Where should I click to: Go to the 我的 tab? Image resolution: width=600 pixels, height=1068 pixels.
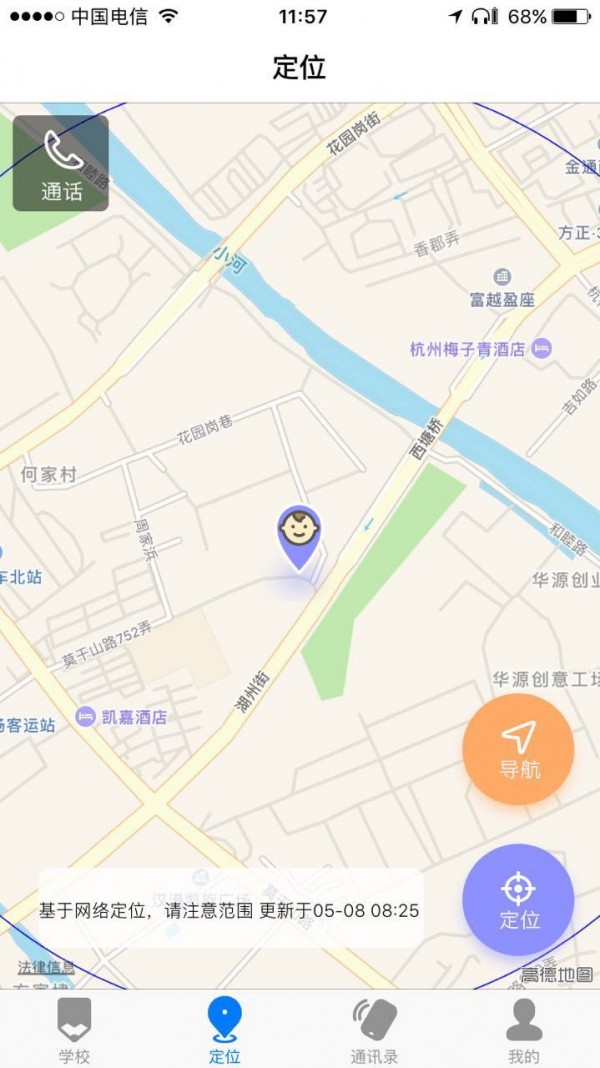pos(523,1030)
